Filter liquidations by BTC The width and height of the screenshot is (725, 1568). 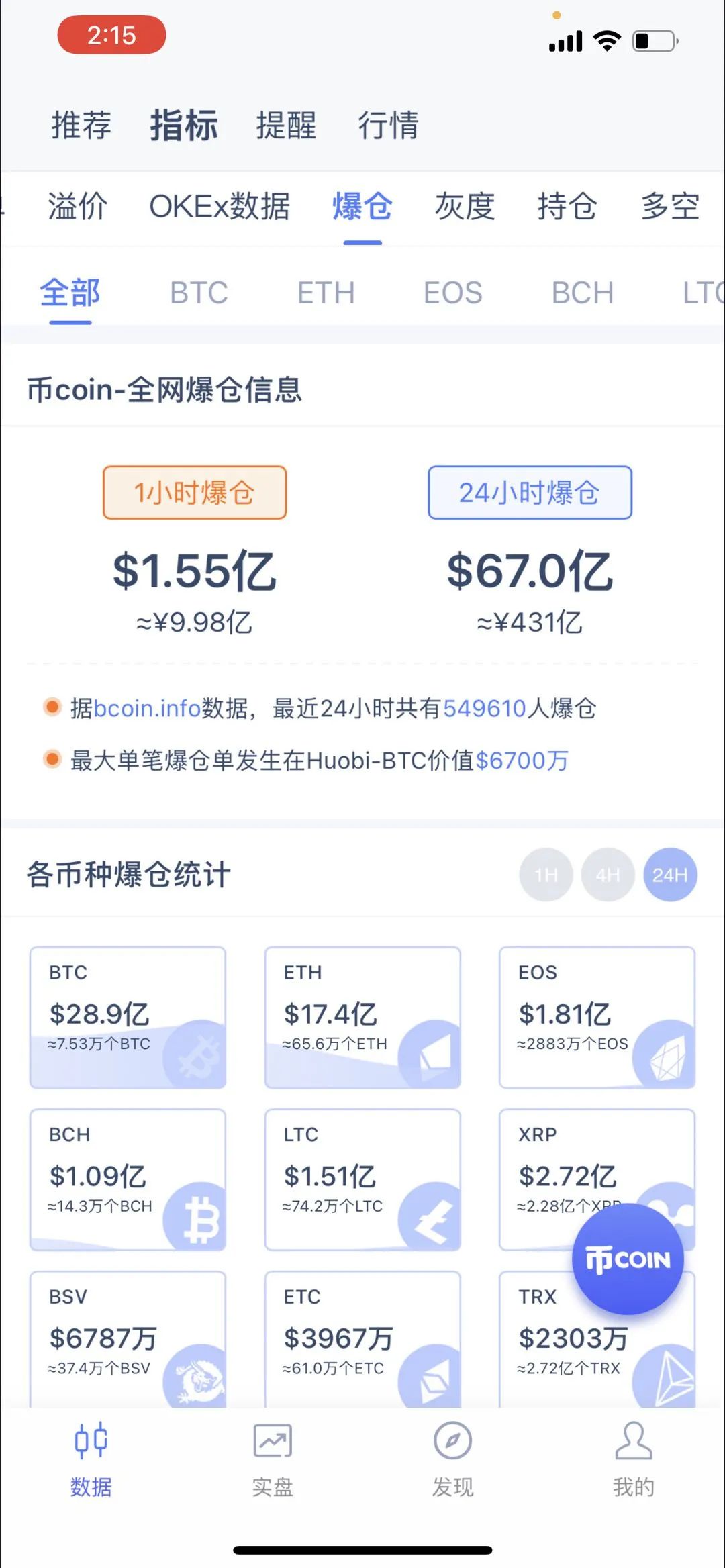(x=199, y=293)
